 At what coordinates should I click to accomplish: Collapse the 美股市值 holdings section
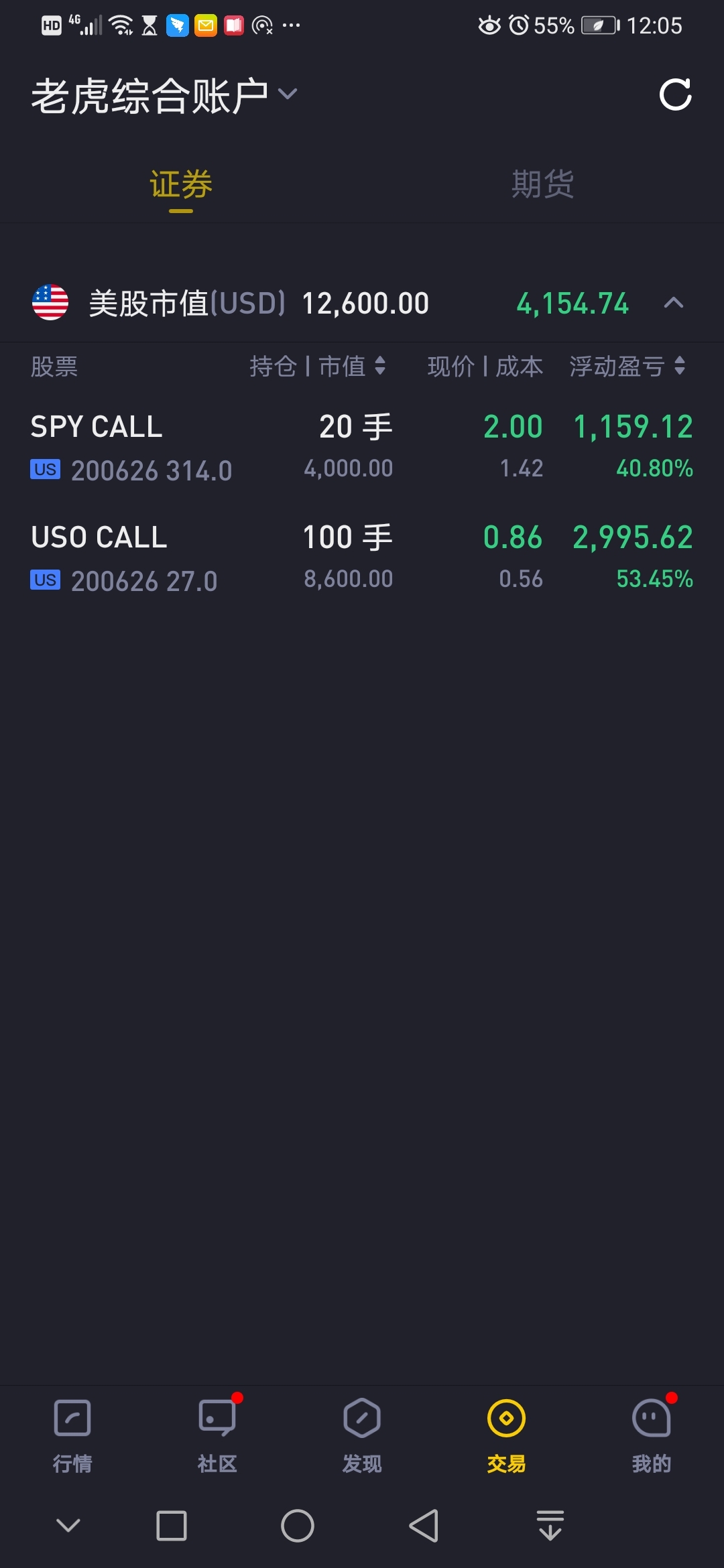(x=674, y=304)
